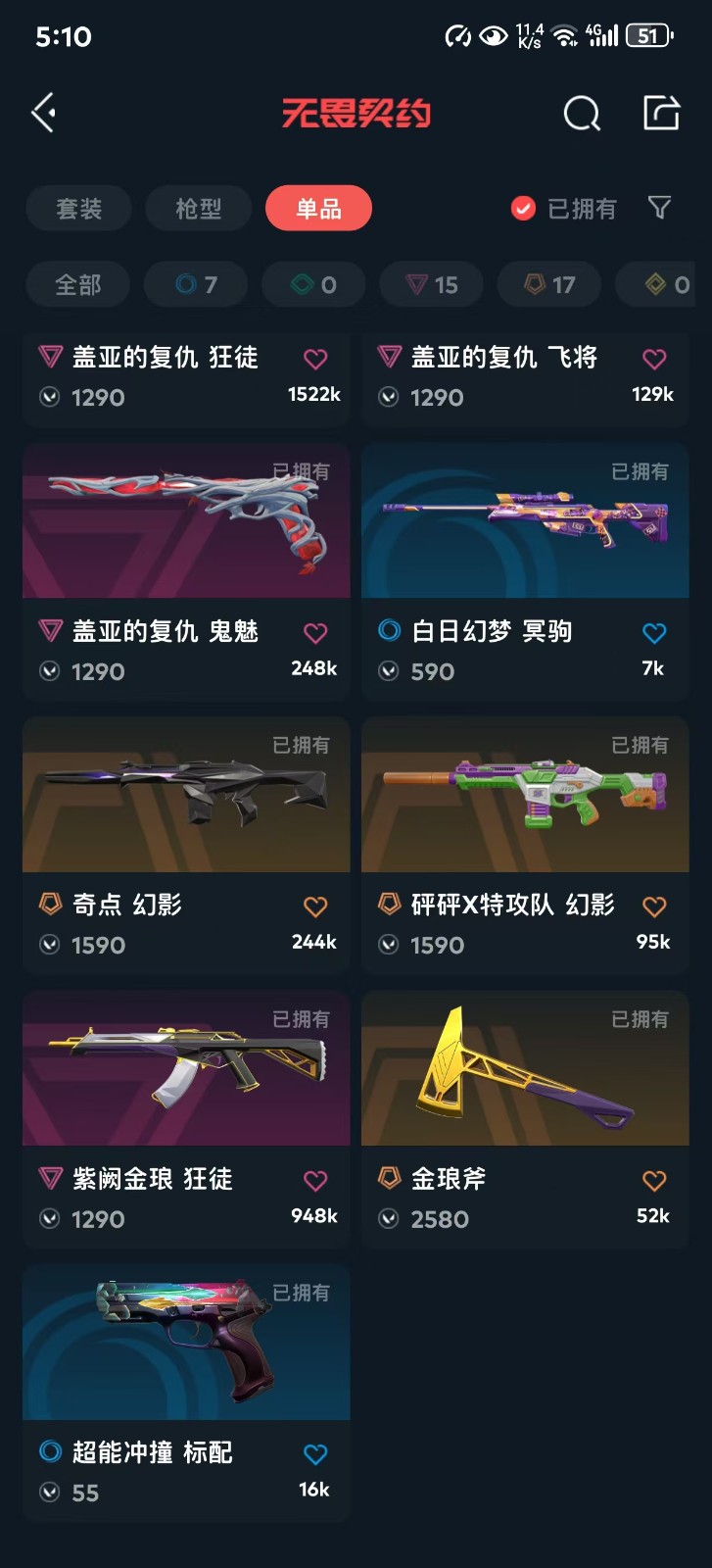The height and width of the screenshot is (1568, 712).
Task: Like the 奇点 幻影 skin
Action: [x=315, y=906]
